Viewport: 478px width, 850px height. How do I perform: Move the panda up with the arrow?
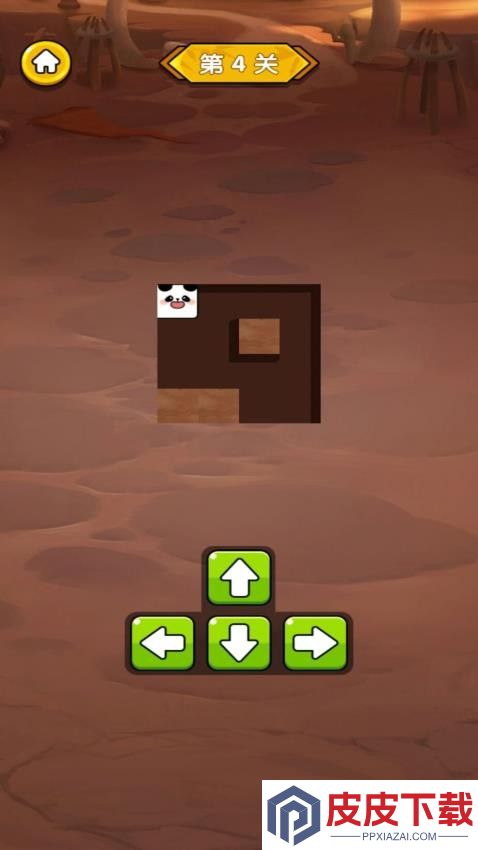pyautogui.click(x=239, y=578)
